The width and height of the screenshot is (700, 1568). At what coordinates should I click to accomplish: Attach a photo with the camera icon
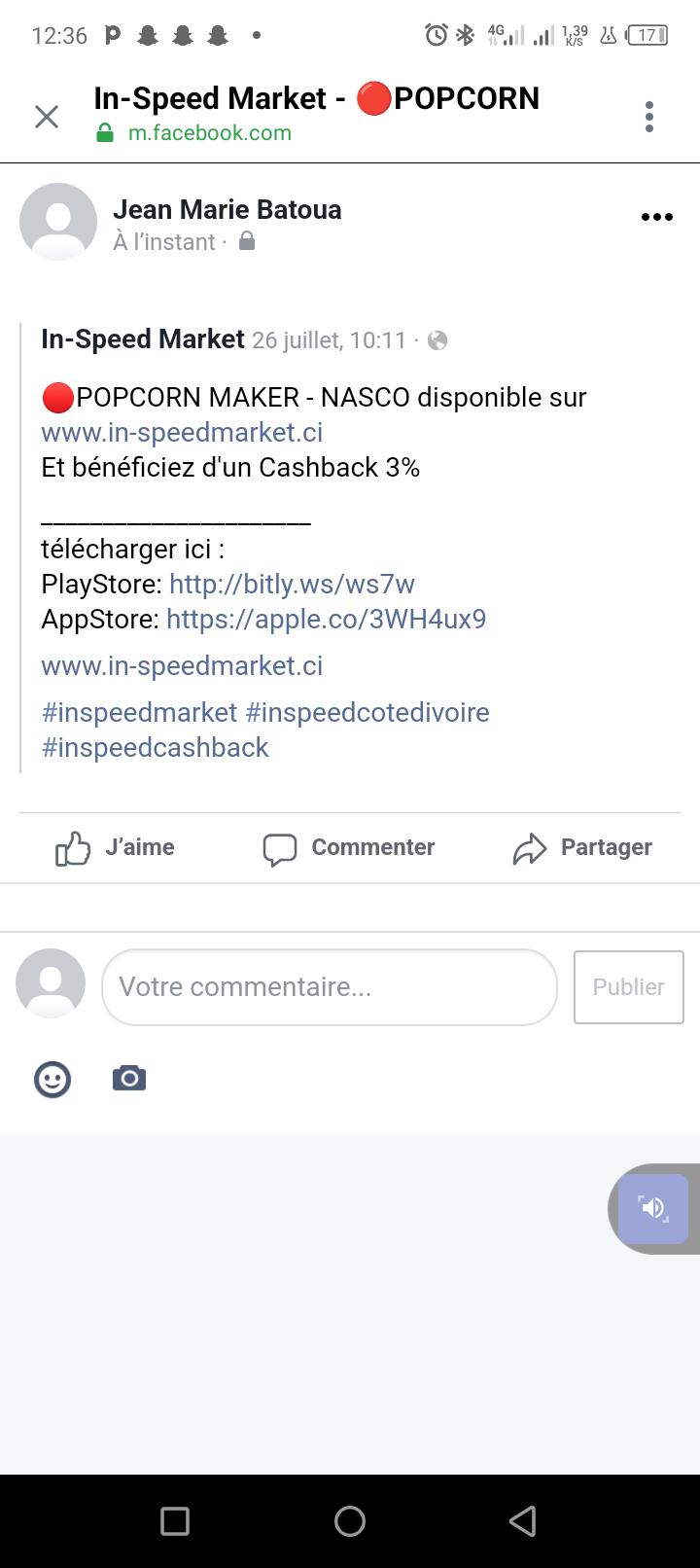tap(129, 1079)
